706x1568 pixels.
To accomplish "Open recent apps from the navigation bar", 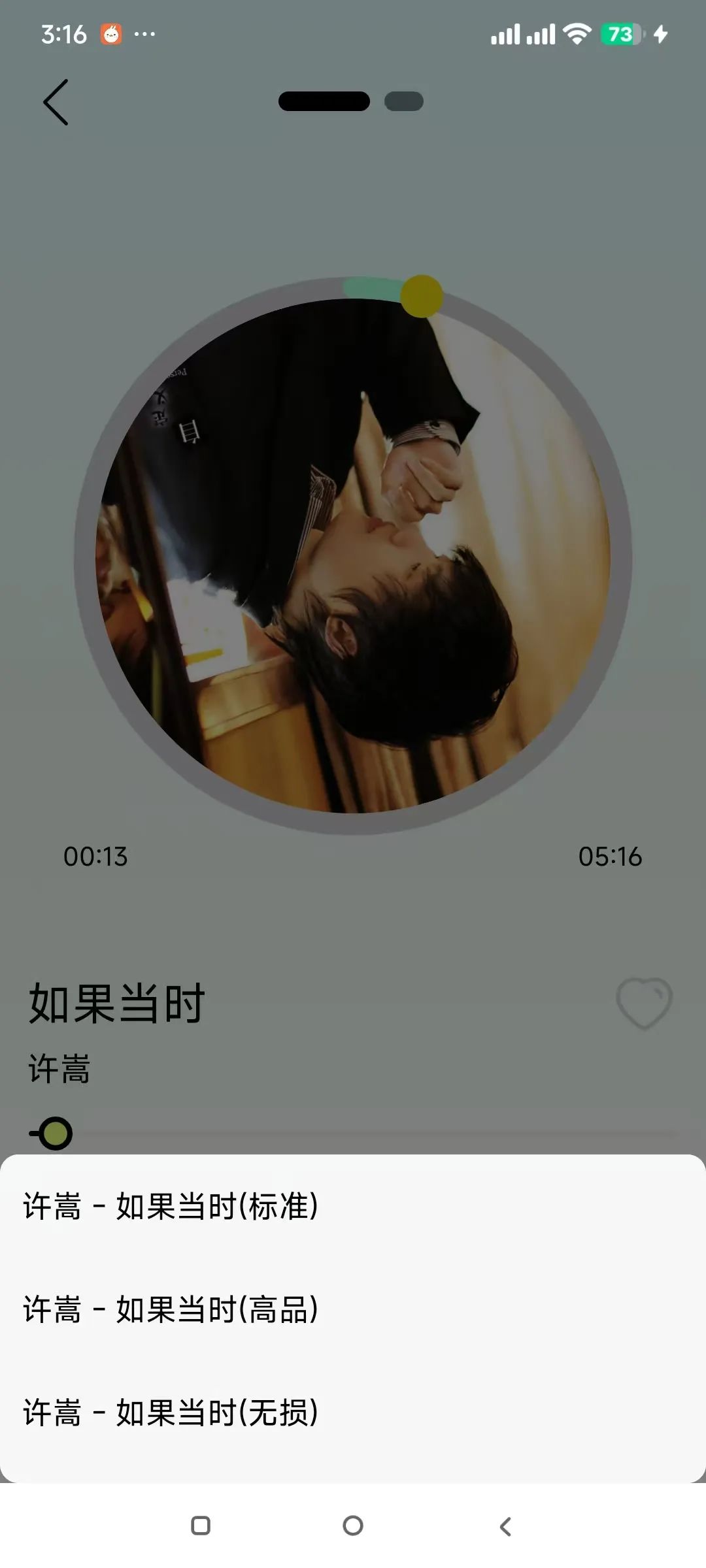I will click(x=201, y=1526).
